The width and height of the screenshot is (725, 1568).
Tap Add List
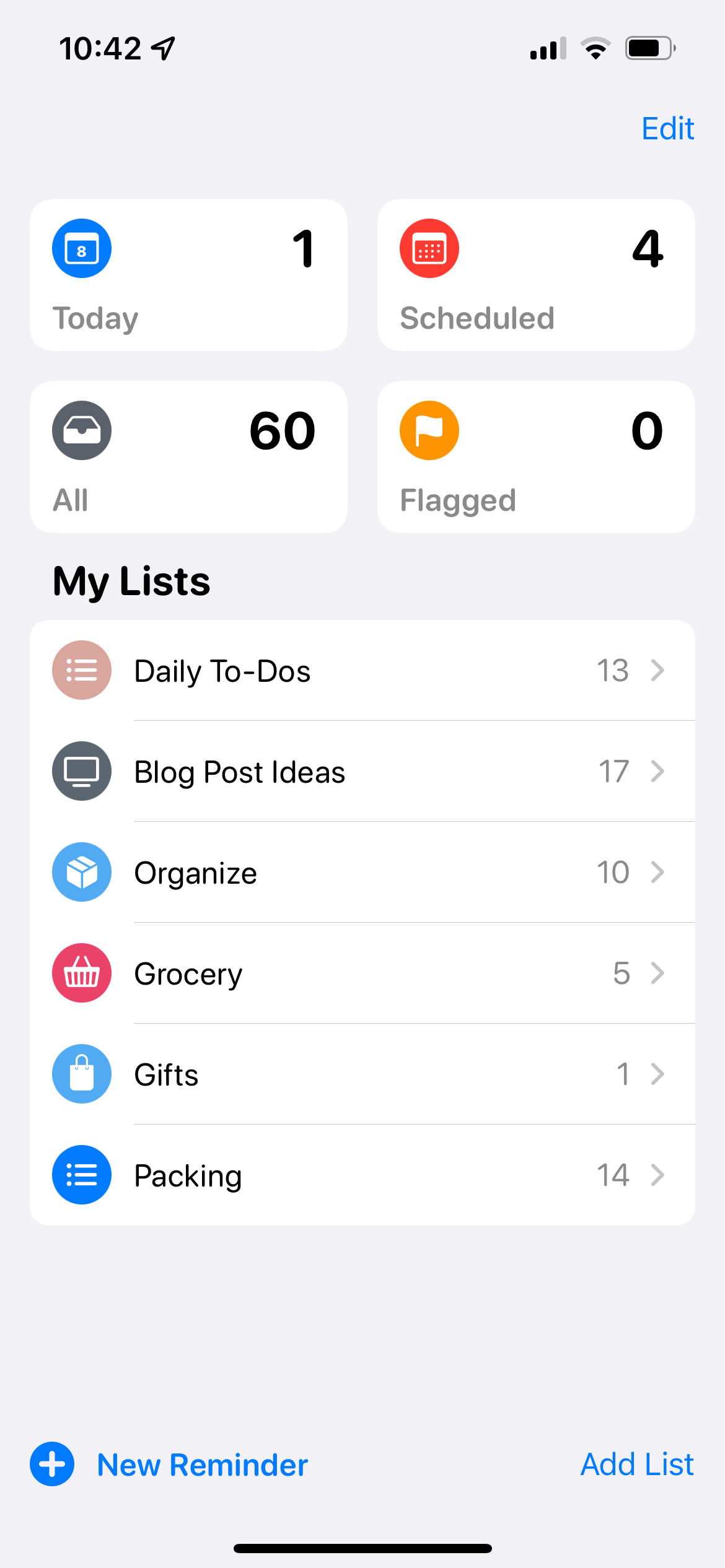tap(636, 1465)
